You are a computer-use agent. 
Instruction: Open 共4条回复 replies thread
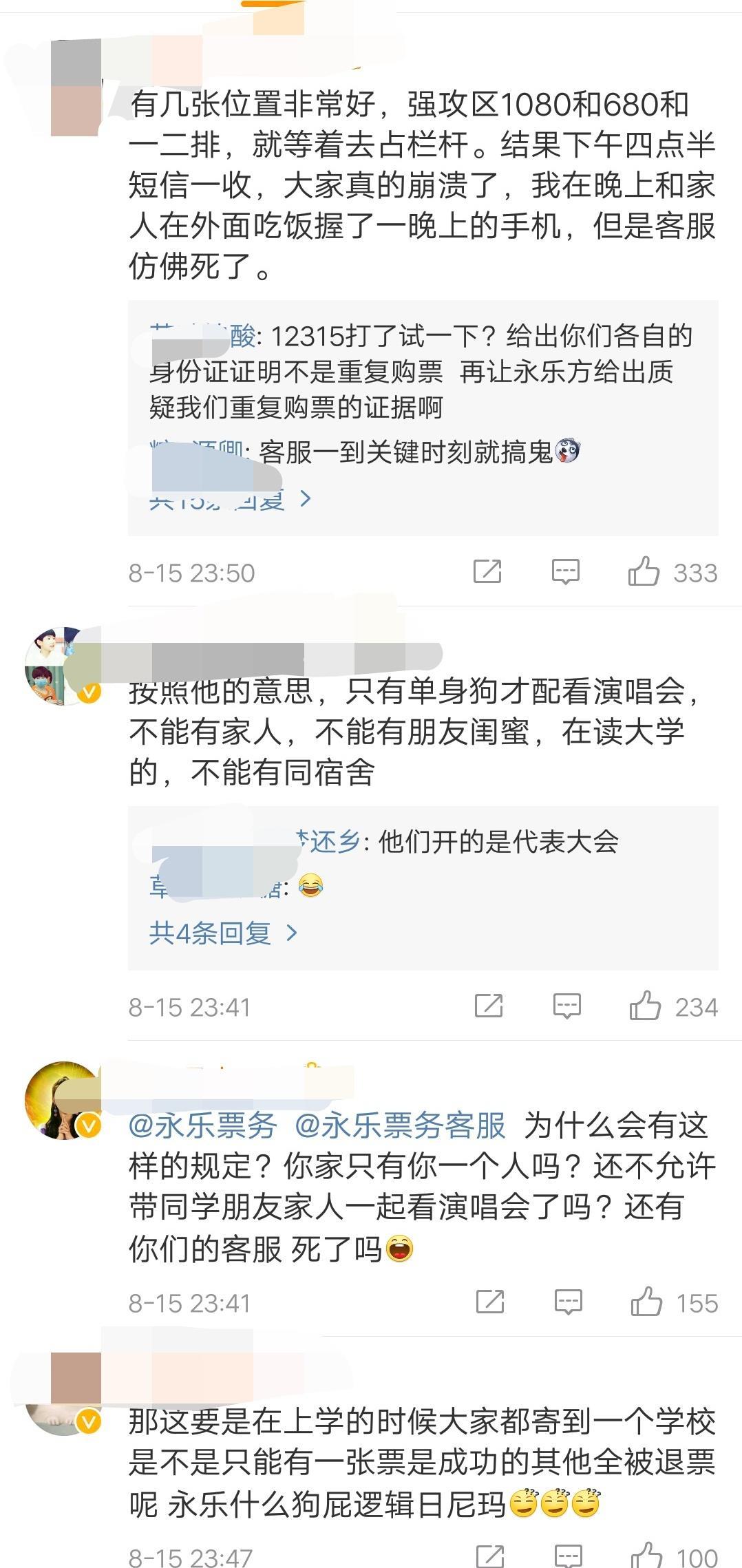[x=223, y=933]
